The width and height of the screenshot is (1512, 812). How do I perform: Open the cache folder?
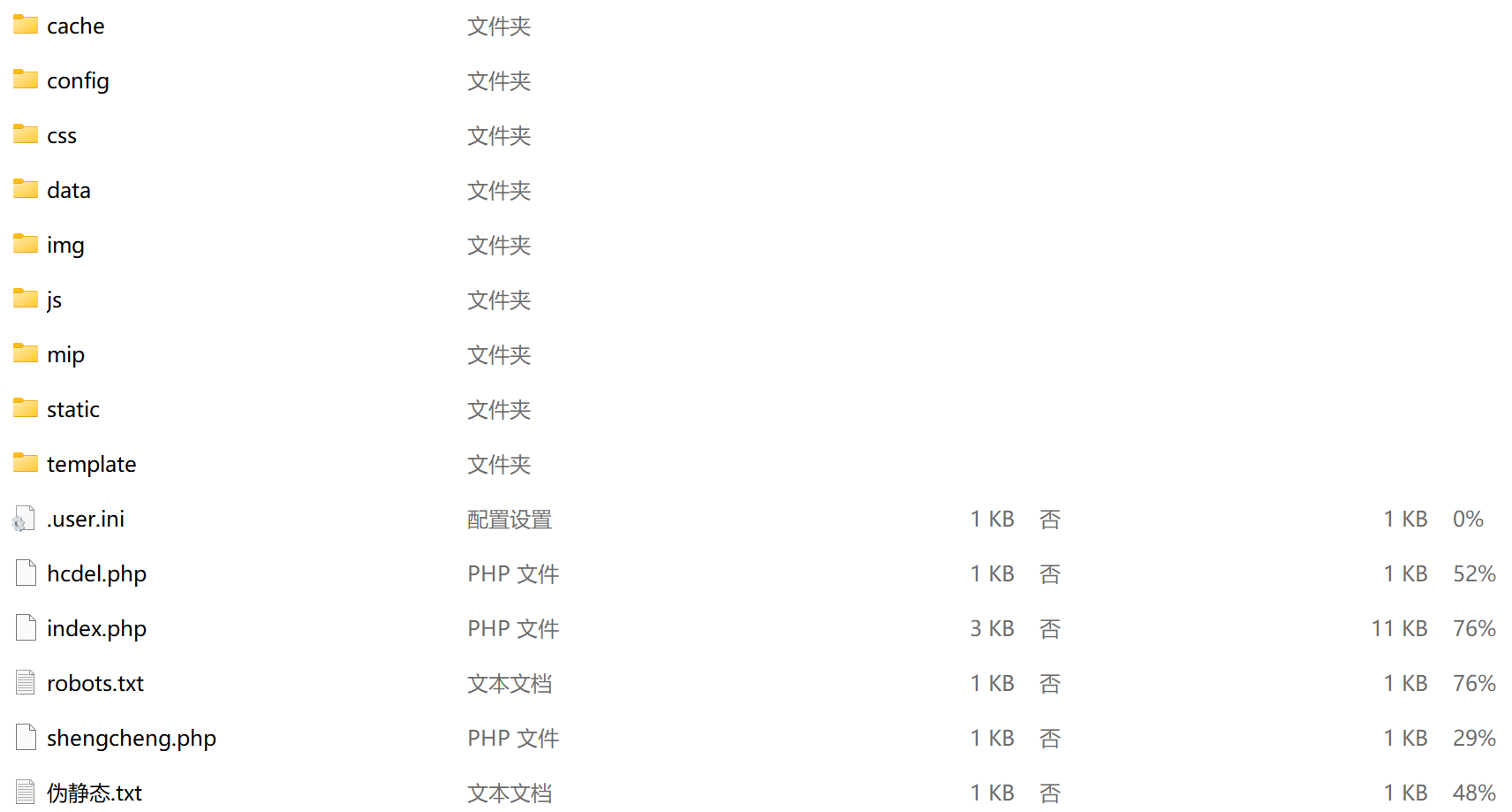click(75, 27)
